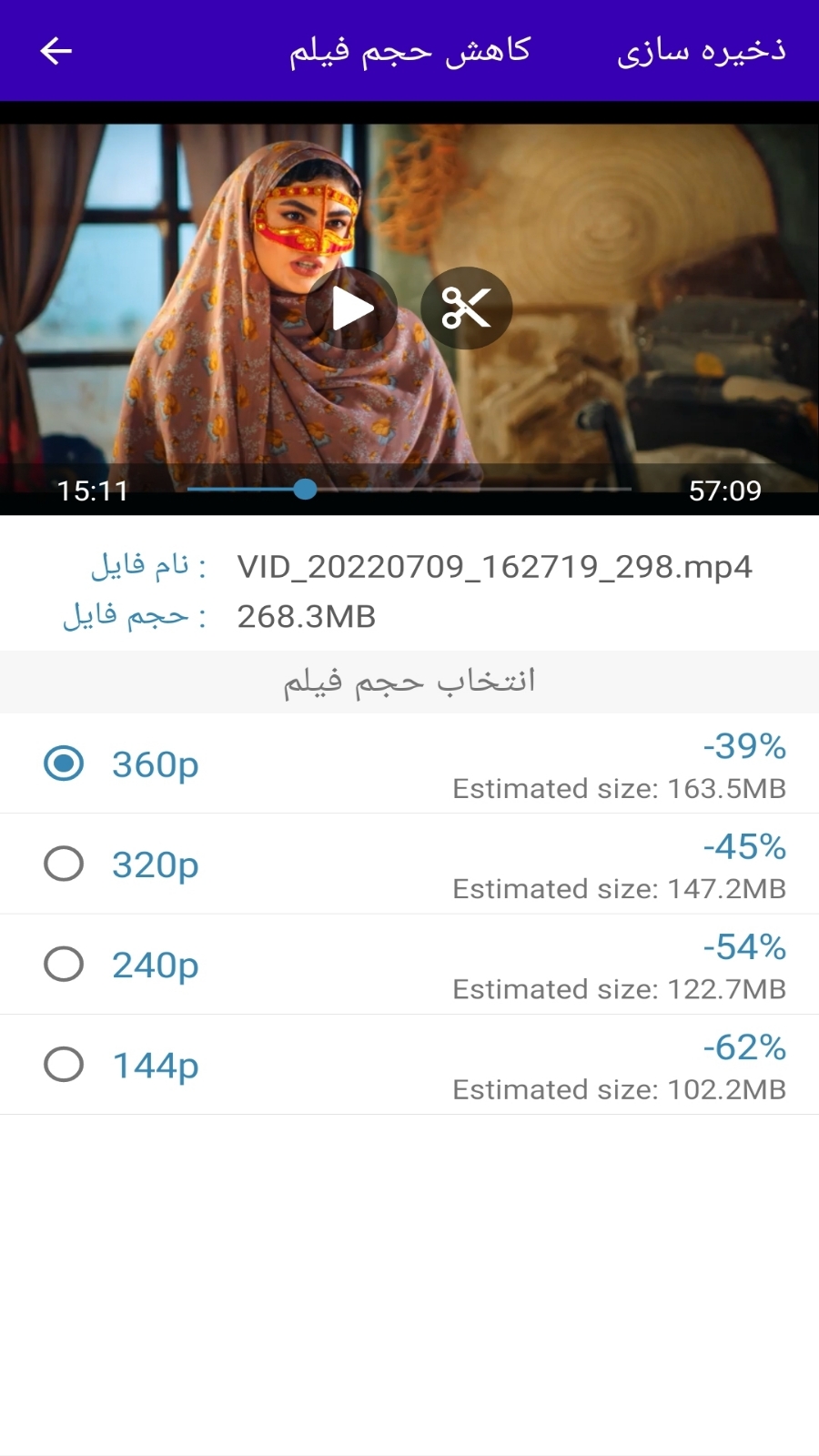This screenshot has height=1456, width=819.
Task: Choose the 240p quality radio button
Action: [x=63, y=964]
